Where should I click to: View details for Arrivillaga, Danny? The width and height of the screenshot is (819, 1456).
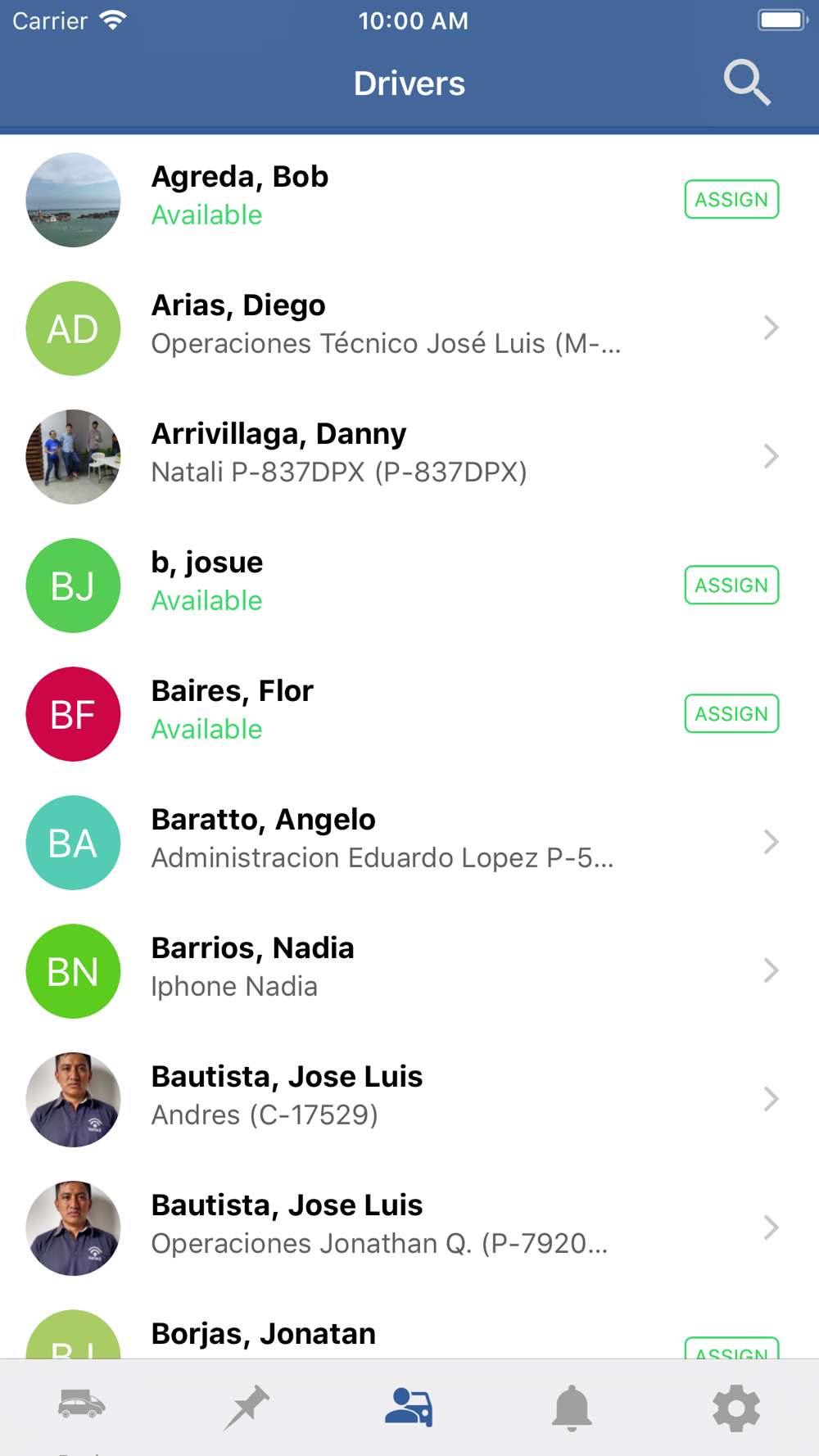click(409, 457)
